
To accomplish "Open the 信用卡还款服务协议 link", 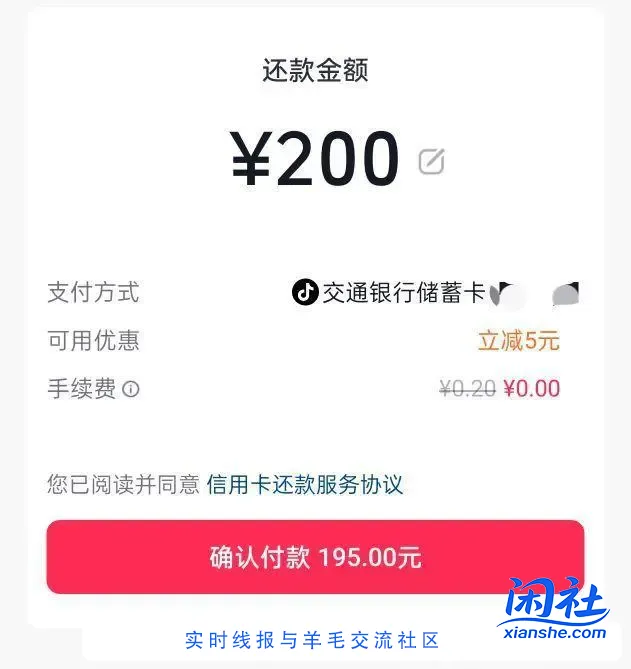I will click(305, 485).
